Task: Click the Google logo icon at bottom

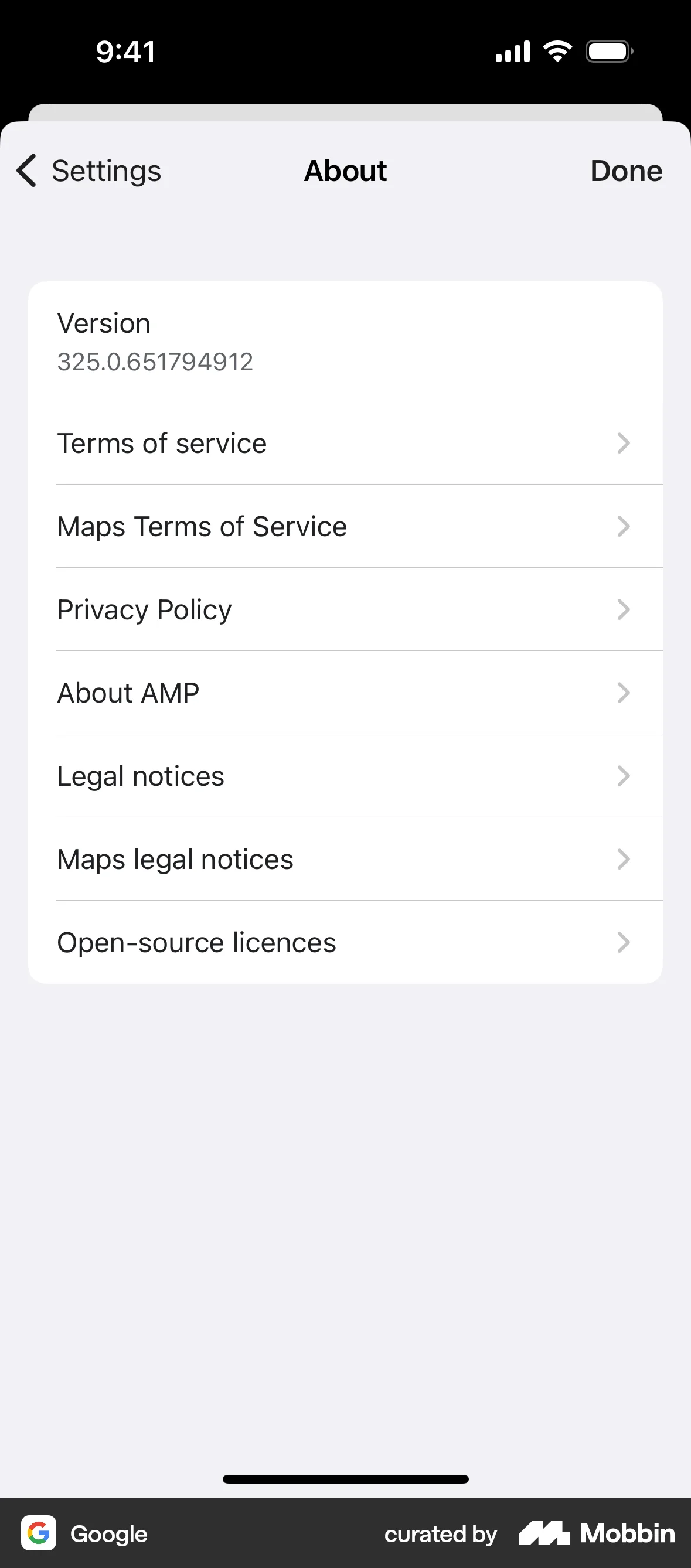Action: [x=39, y=1534]
